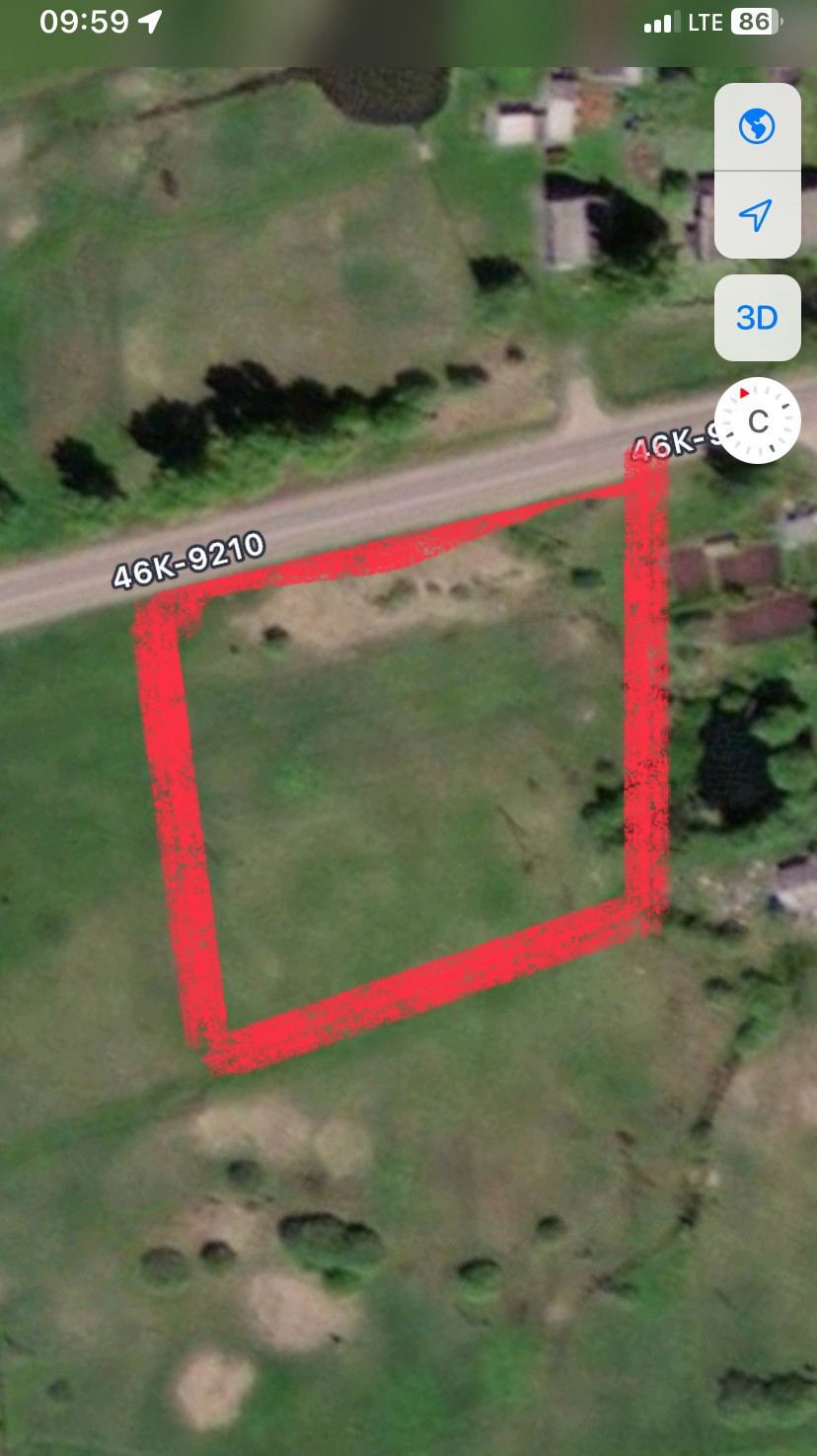Tap the location tracking arrow
817x1456 pixels.
pos(757,214)
